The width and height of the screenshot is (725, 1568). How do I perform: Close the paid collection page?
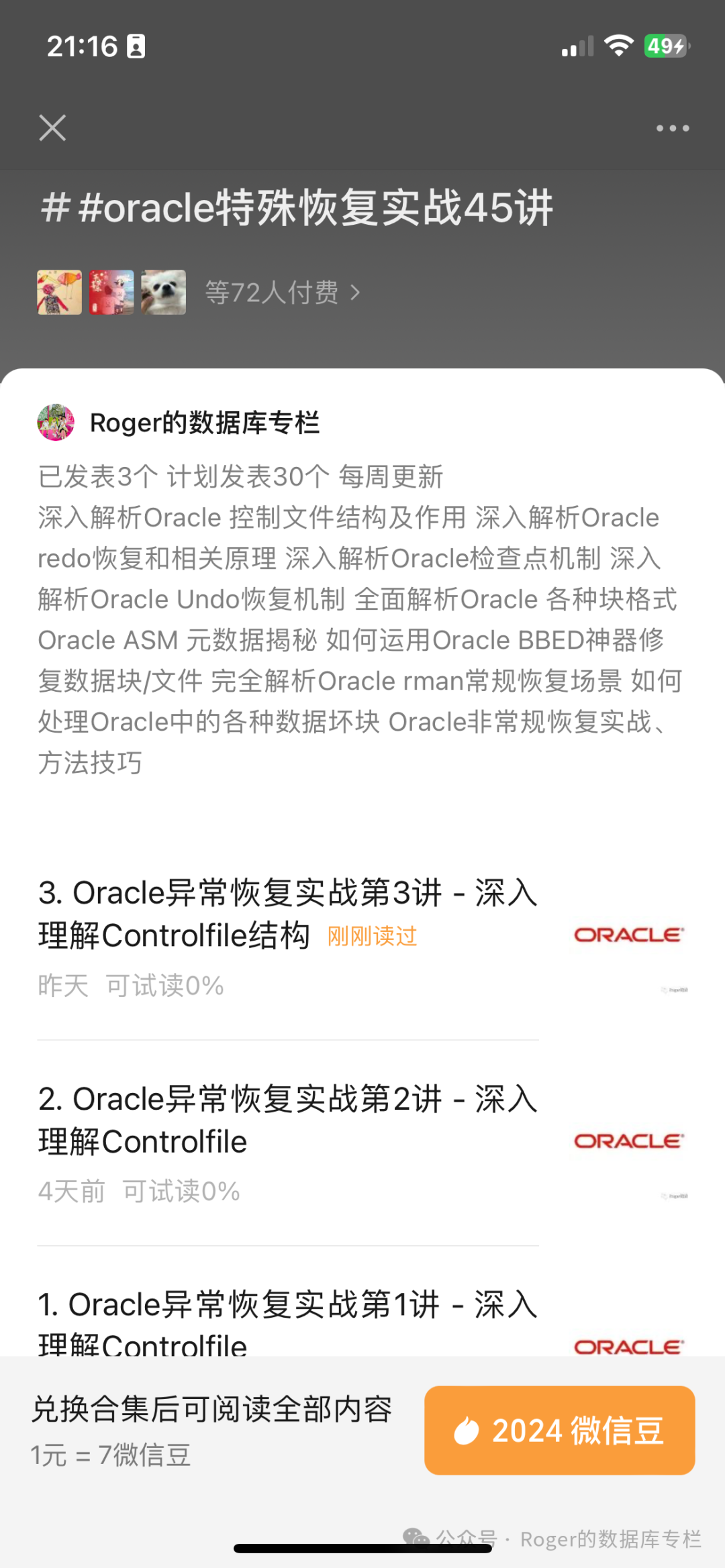[52, 127]
